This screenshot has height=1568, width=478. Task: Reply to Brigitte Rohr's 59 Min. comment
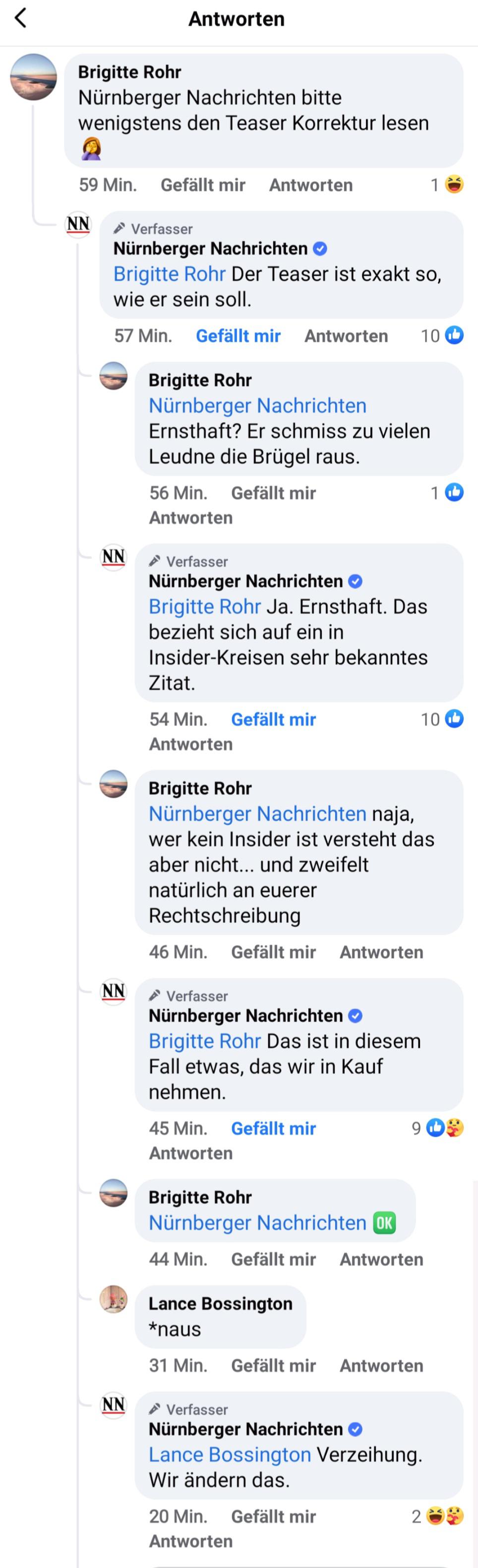click(310, 185)
